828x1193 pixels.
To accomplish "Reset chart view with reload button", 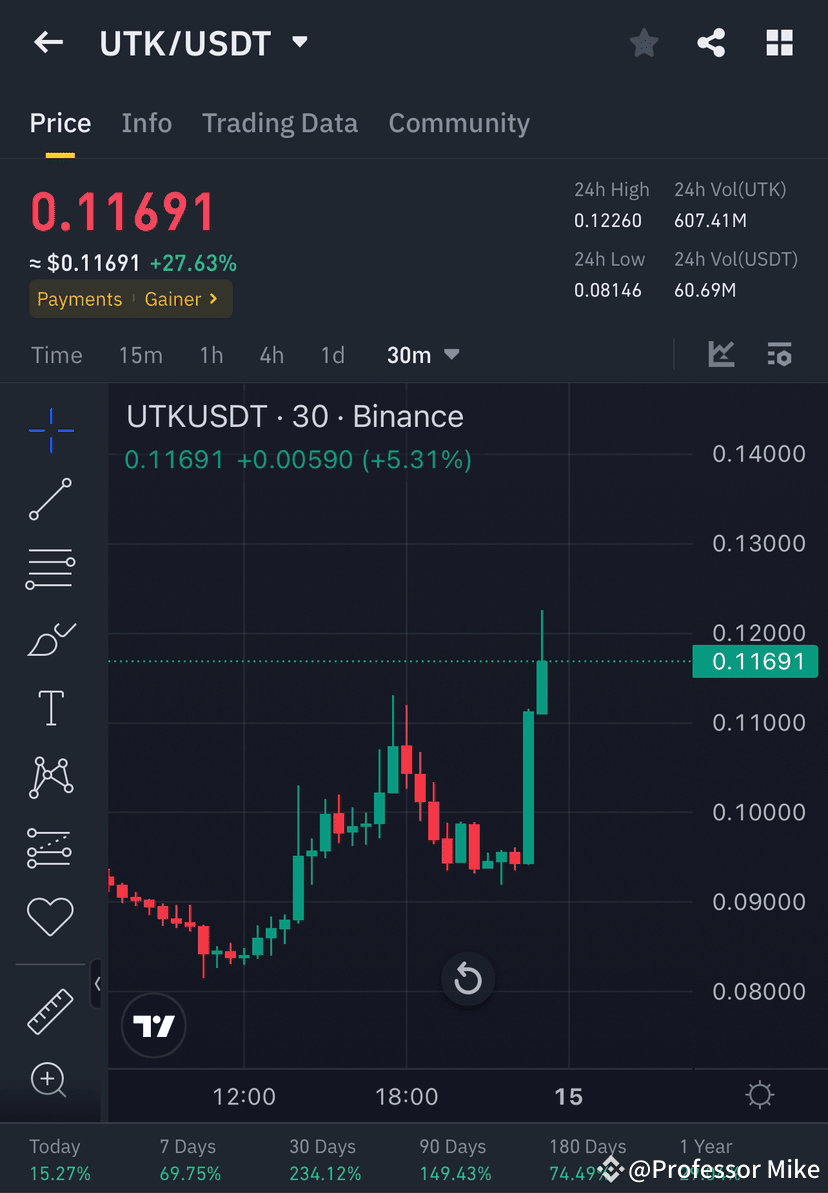I will pyautogui.click(x=468, y=980).
